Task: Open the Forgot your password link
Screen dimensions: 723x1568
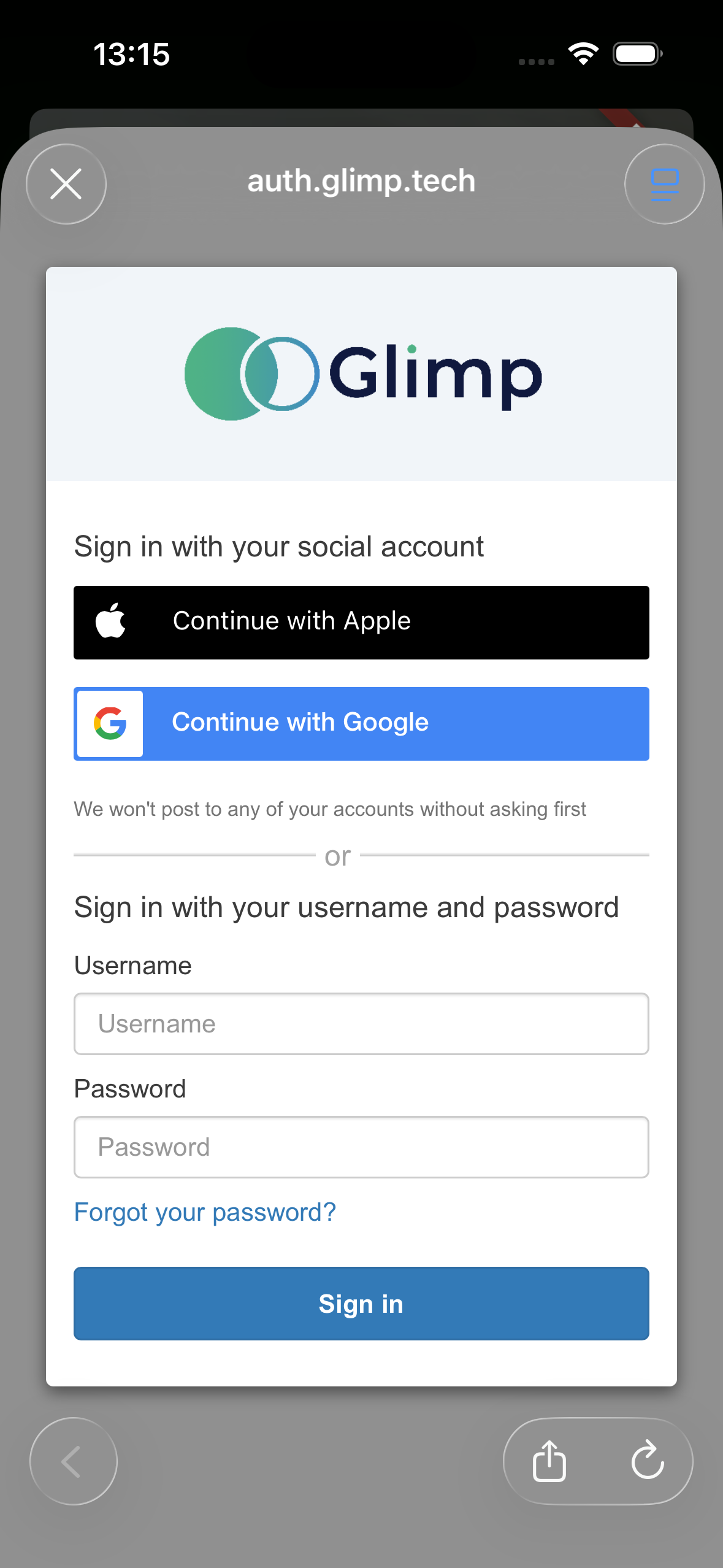Action: click(205, 1212)
